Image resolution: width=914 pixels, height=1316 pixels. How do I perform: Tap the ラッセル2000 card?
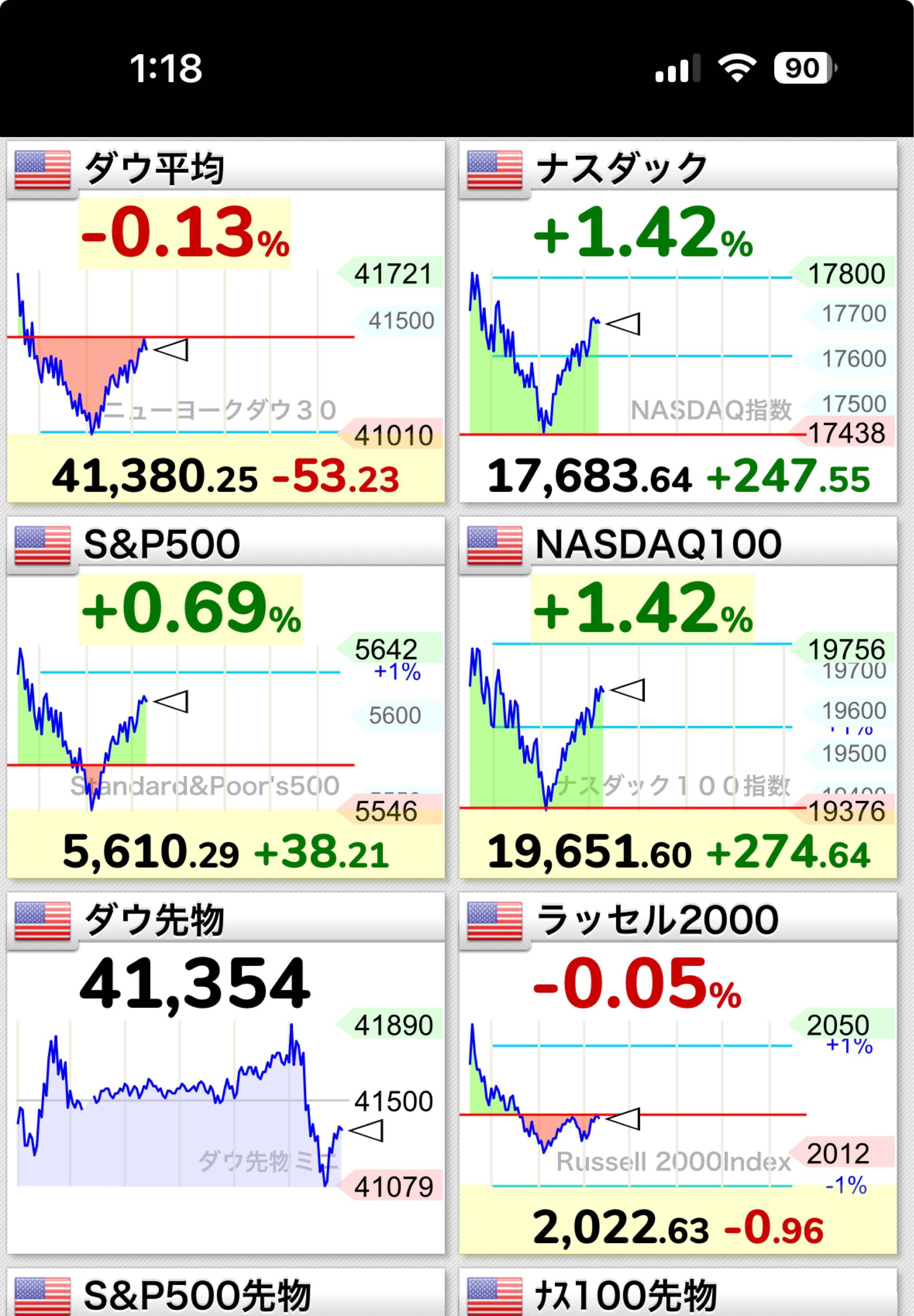(677, 1073)
